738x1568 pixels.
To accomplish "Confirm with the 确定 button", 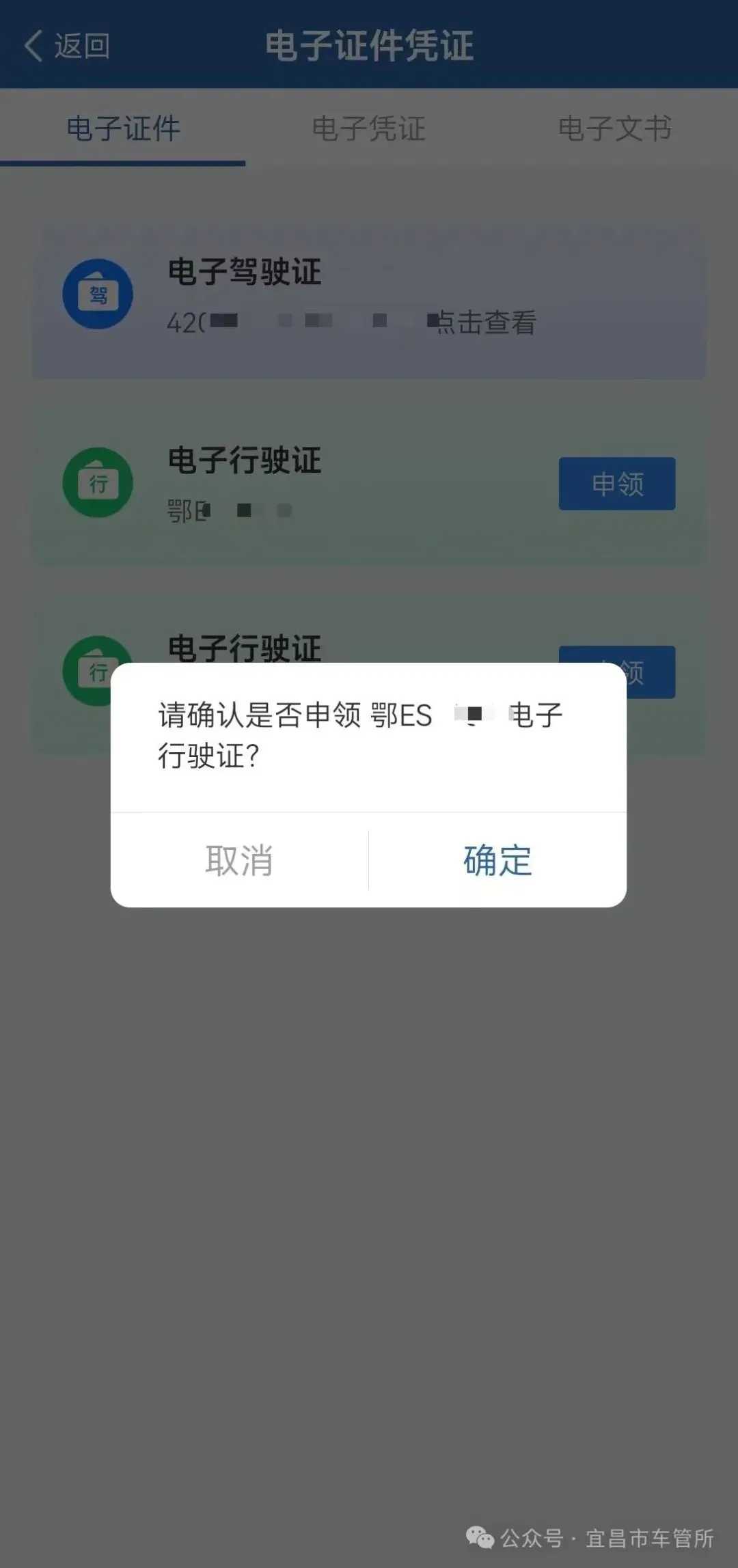I will (497, 860).
